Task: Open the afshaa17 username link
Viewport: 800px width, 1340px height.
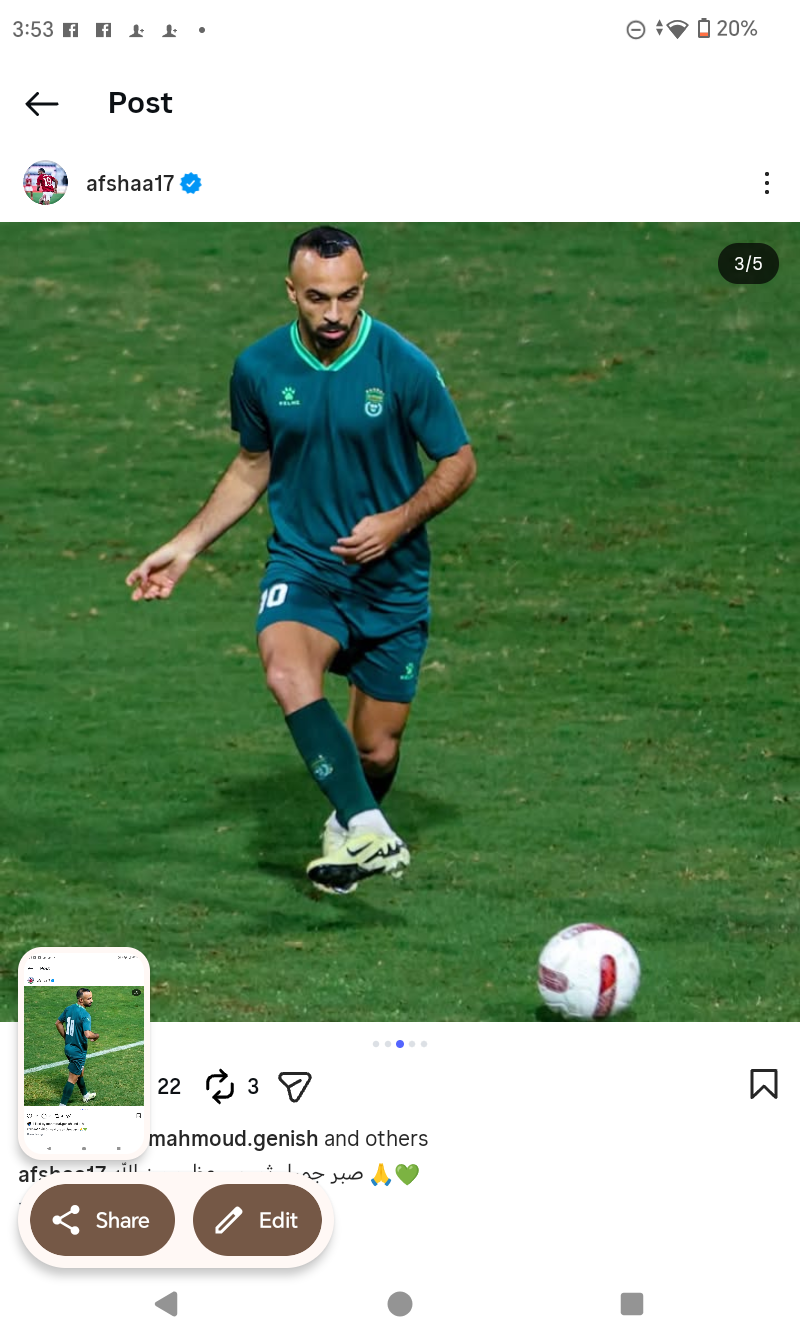Action: tap(130, 183)
